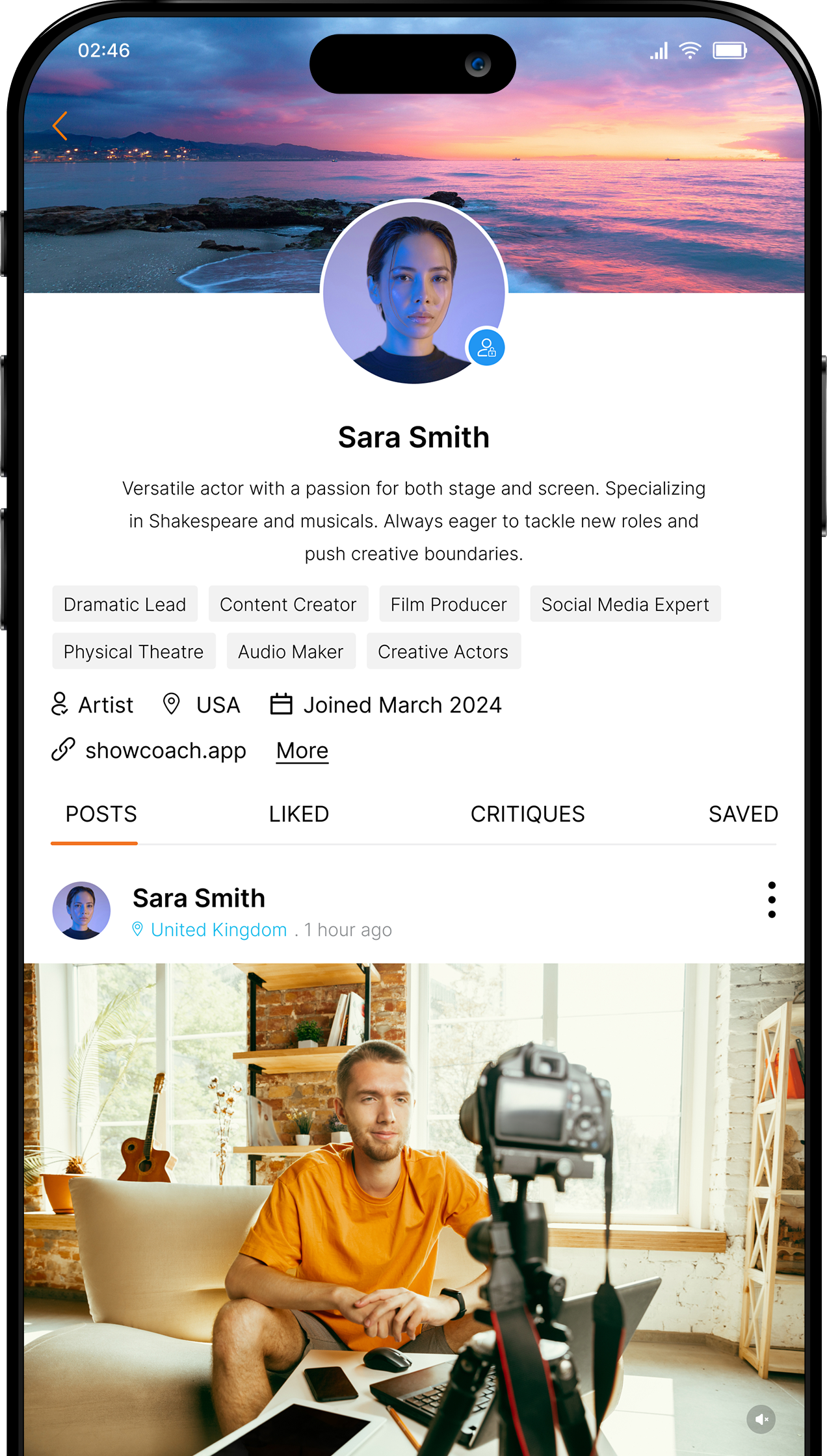The height and width of the screenshot is (1456, 827).
Task: Choose the Physical Theatre chip
Action: coord(133,651)
